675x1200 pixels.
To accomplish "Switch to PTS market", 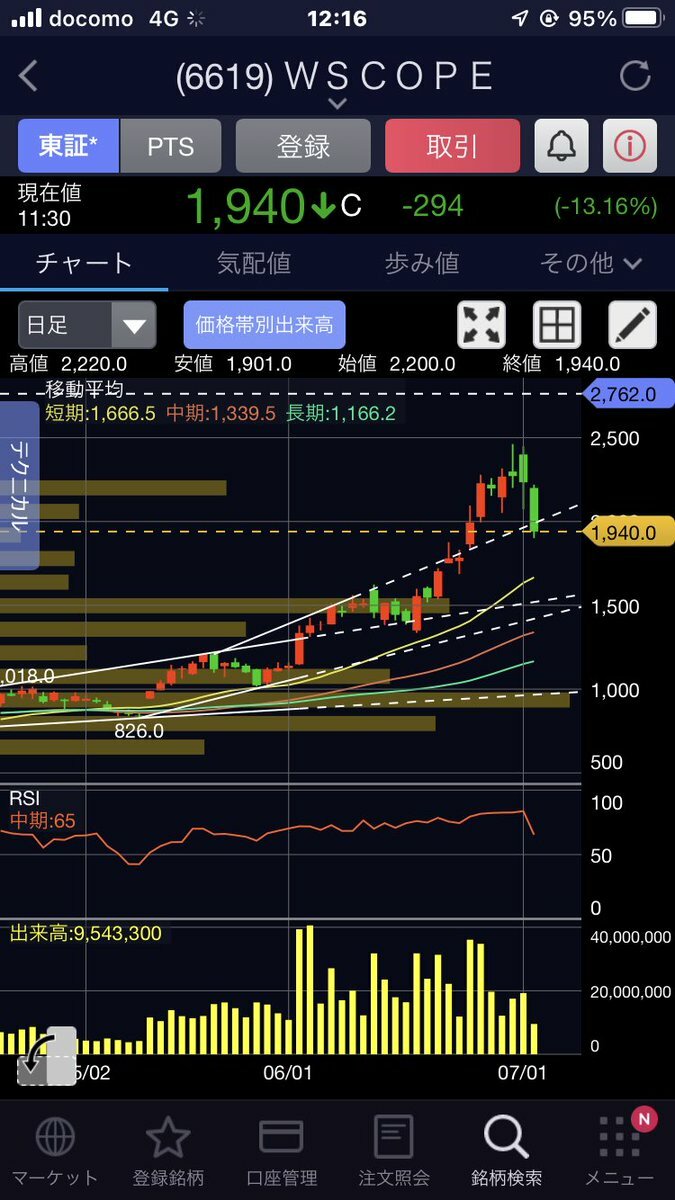I will point(170,146).
